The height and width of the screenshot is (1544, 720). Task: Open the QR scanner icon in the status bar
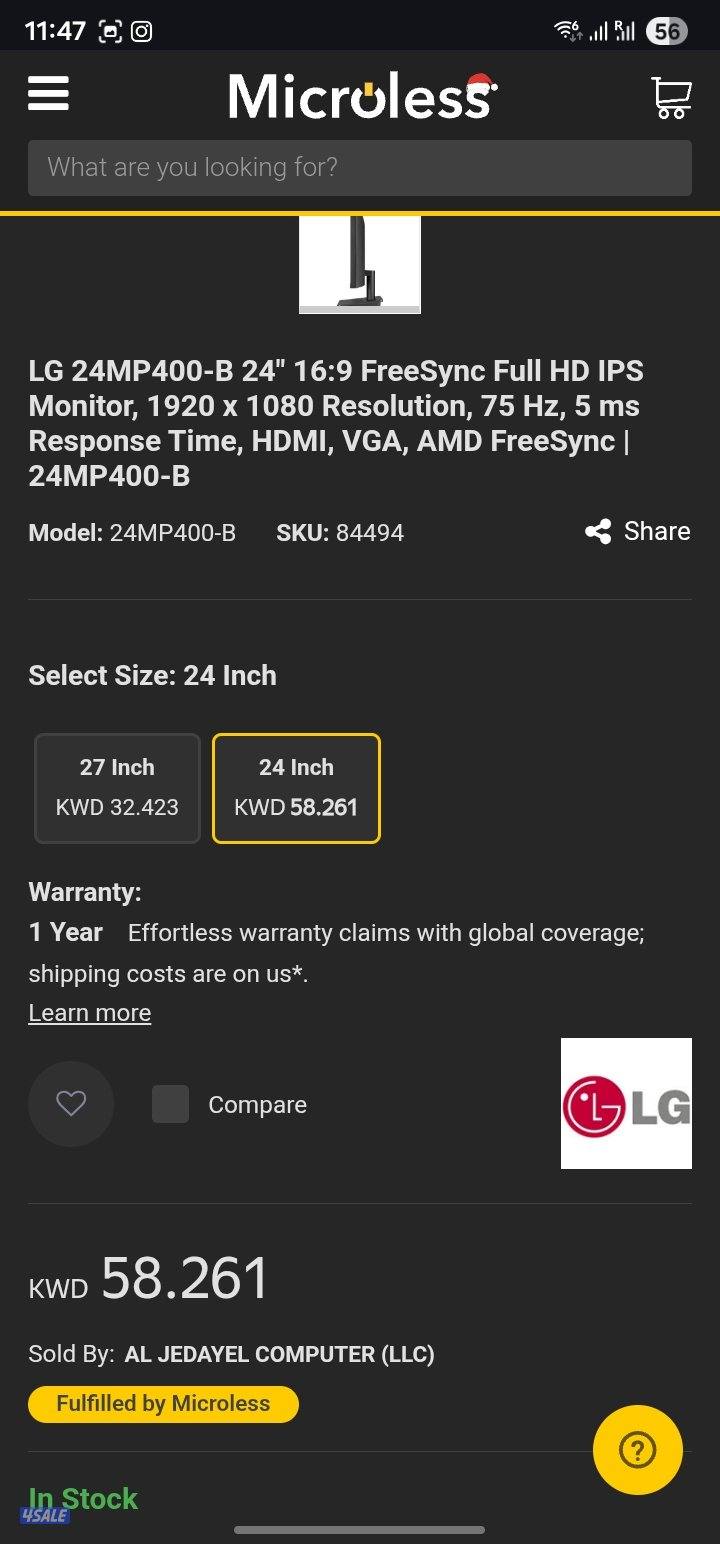coord(109,30)
